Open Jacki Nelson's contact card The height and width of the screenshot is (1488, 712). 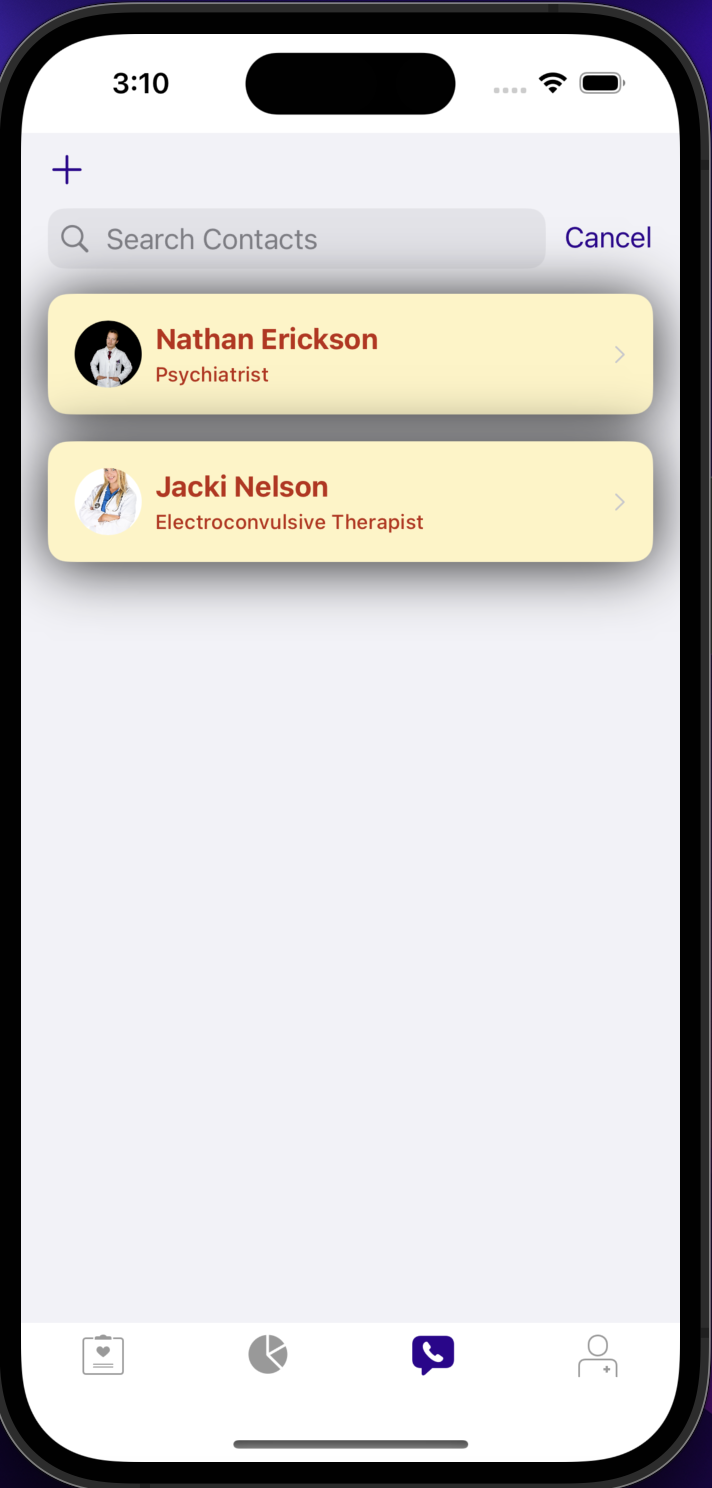(x=350, y=502)
